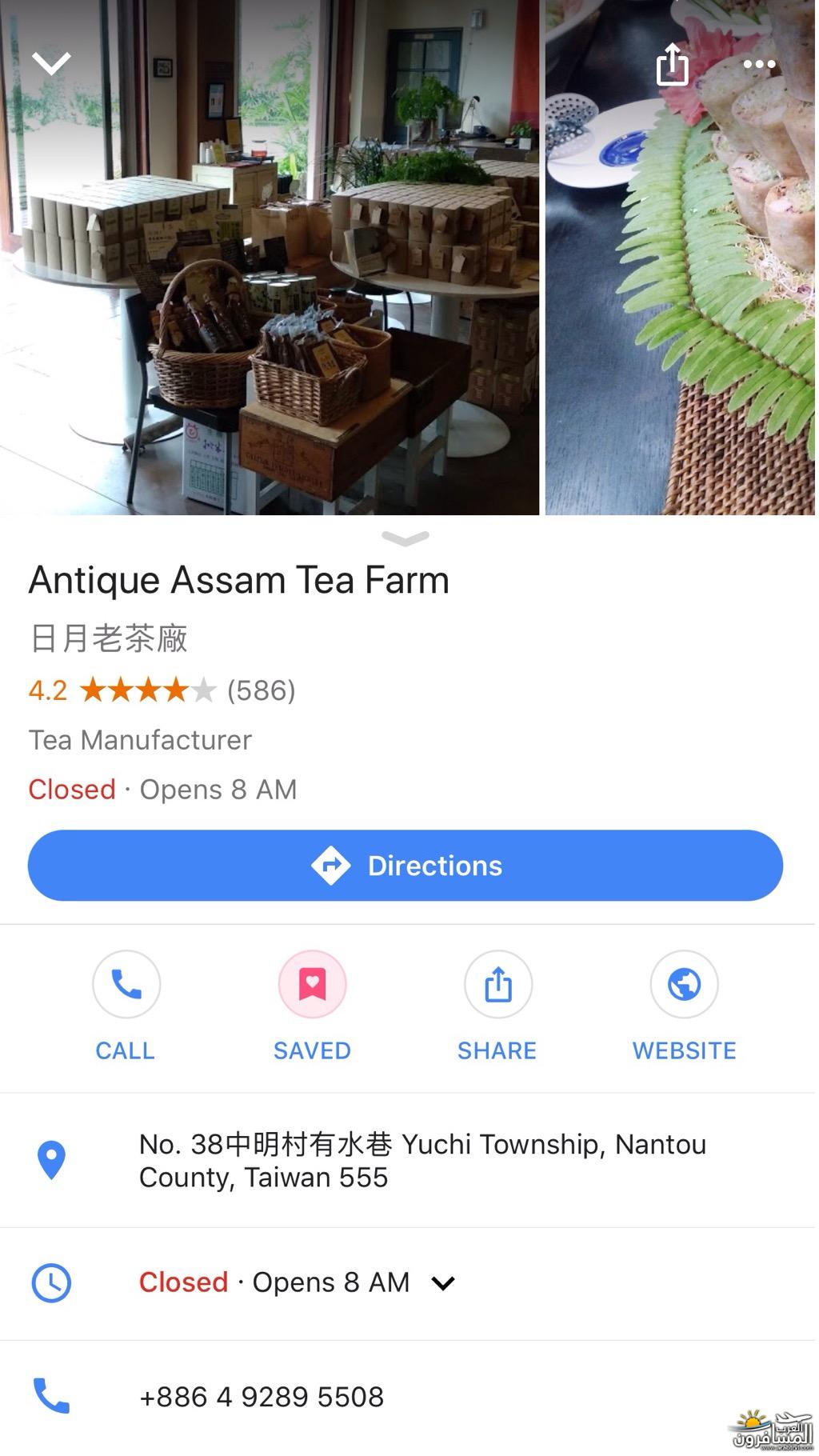This screenshot has width=819, height=1456.
Task: Dial +886 4 9289 5508
Action: [x=262, y=1397]
